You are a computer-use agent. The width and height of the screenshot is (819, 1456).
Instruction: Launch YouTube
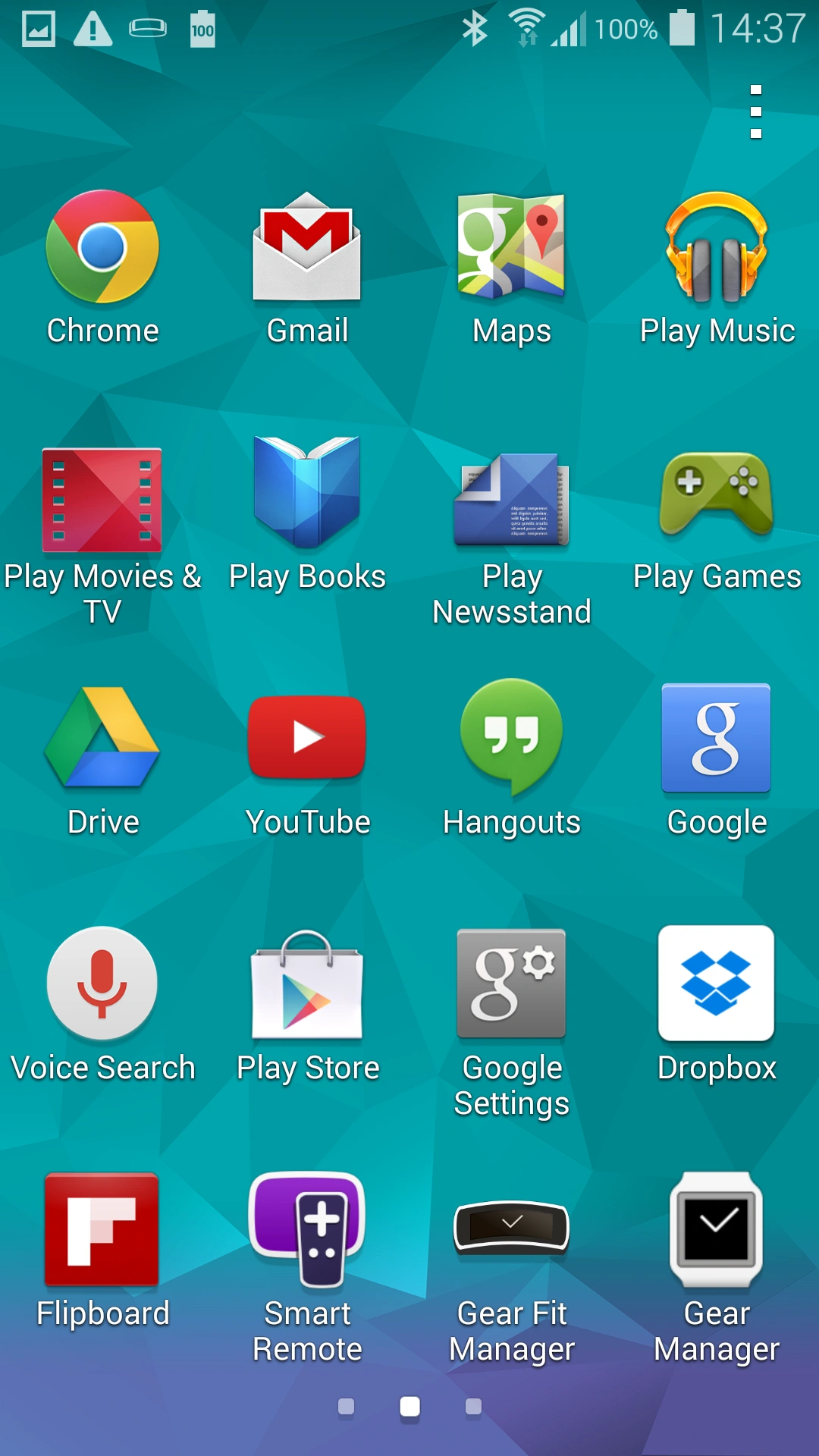pyautogui.click(x=307, y=737)
